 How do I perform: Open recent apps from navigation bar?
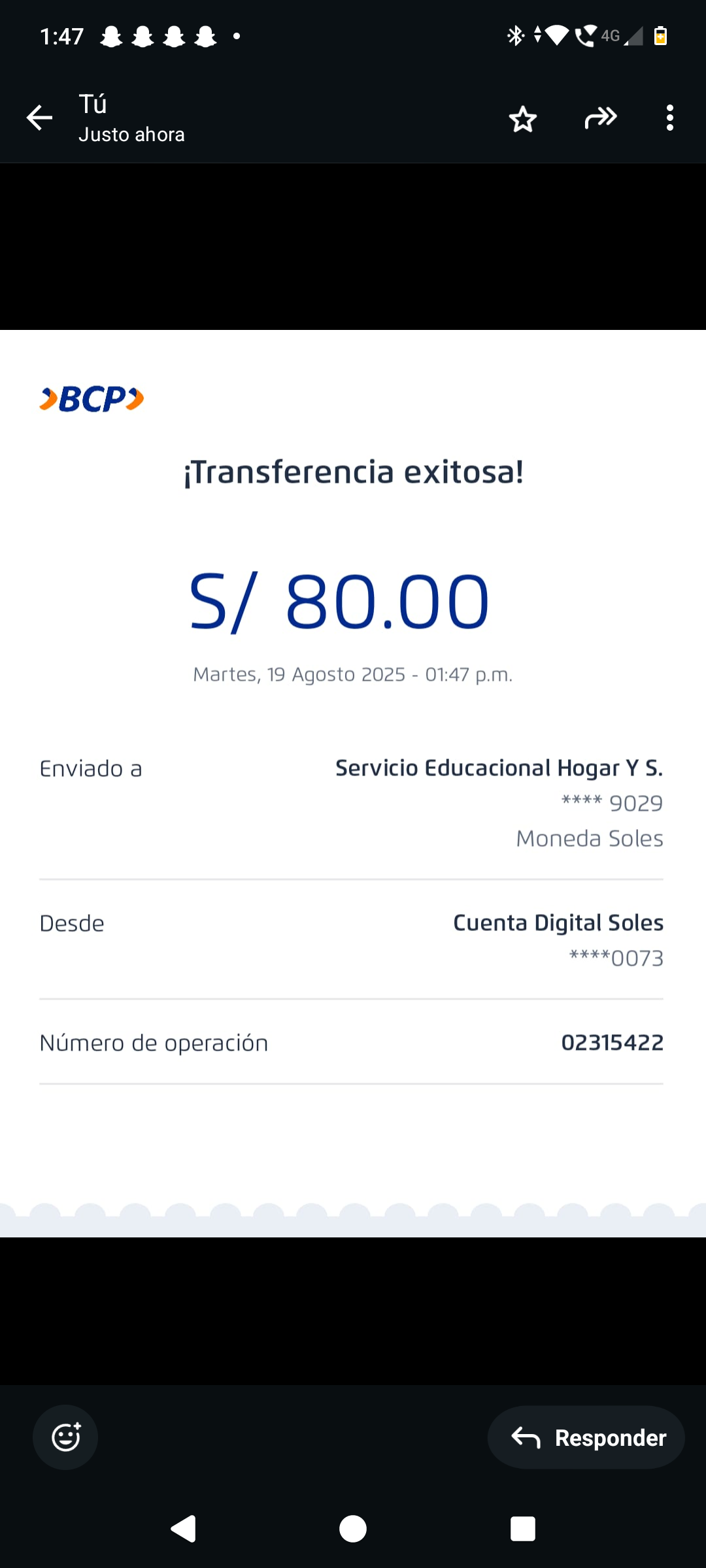[x=522, y=1529]
